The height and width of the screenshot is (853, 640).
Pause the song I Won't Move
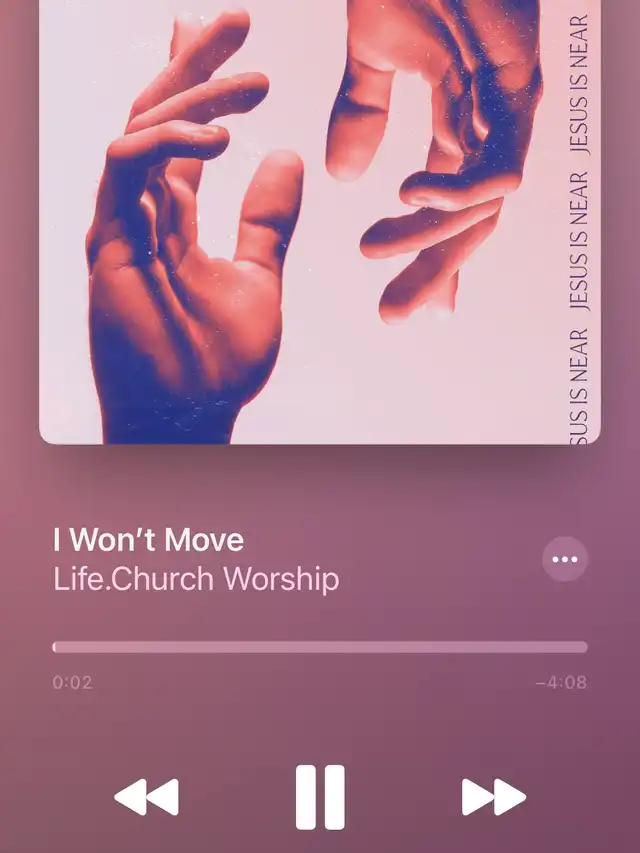[320, 797]
